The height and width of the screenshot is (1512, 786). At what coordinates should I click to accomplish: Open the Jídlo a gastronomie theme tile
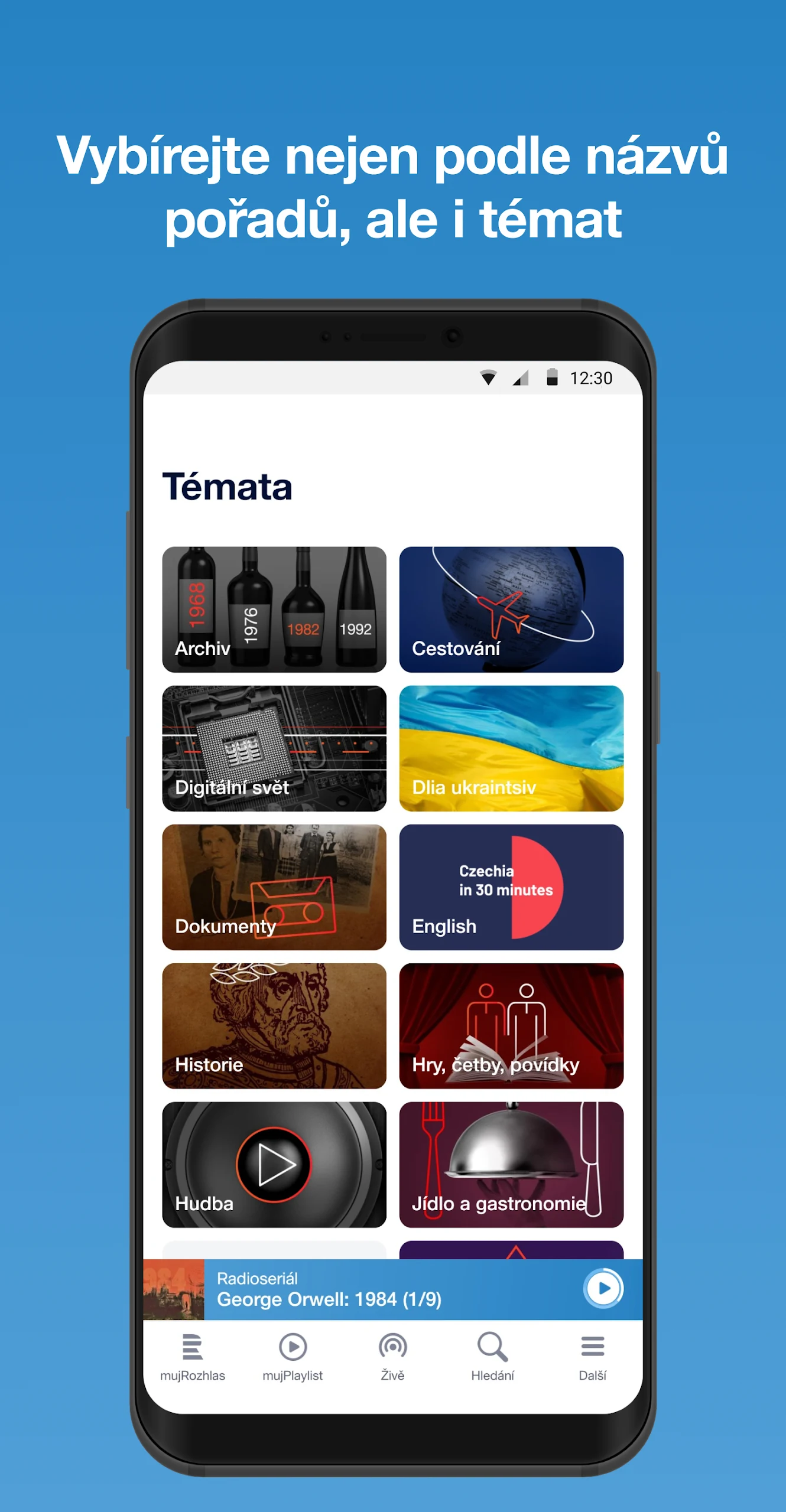[511, 1162]
